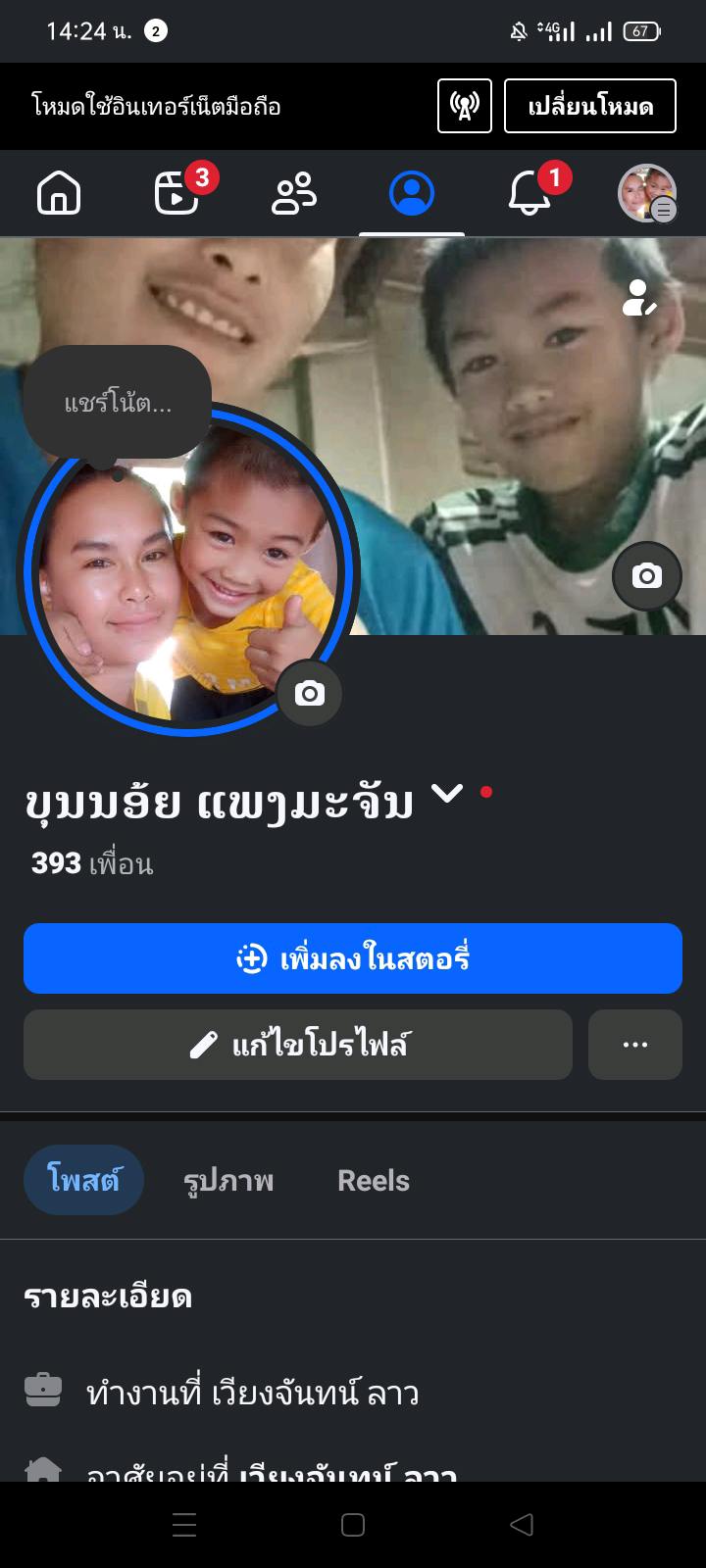This screenshot has height=1568, width=706.
Task: Open the notifications bell
Action: (529, 192)
